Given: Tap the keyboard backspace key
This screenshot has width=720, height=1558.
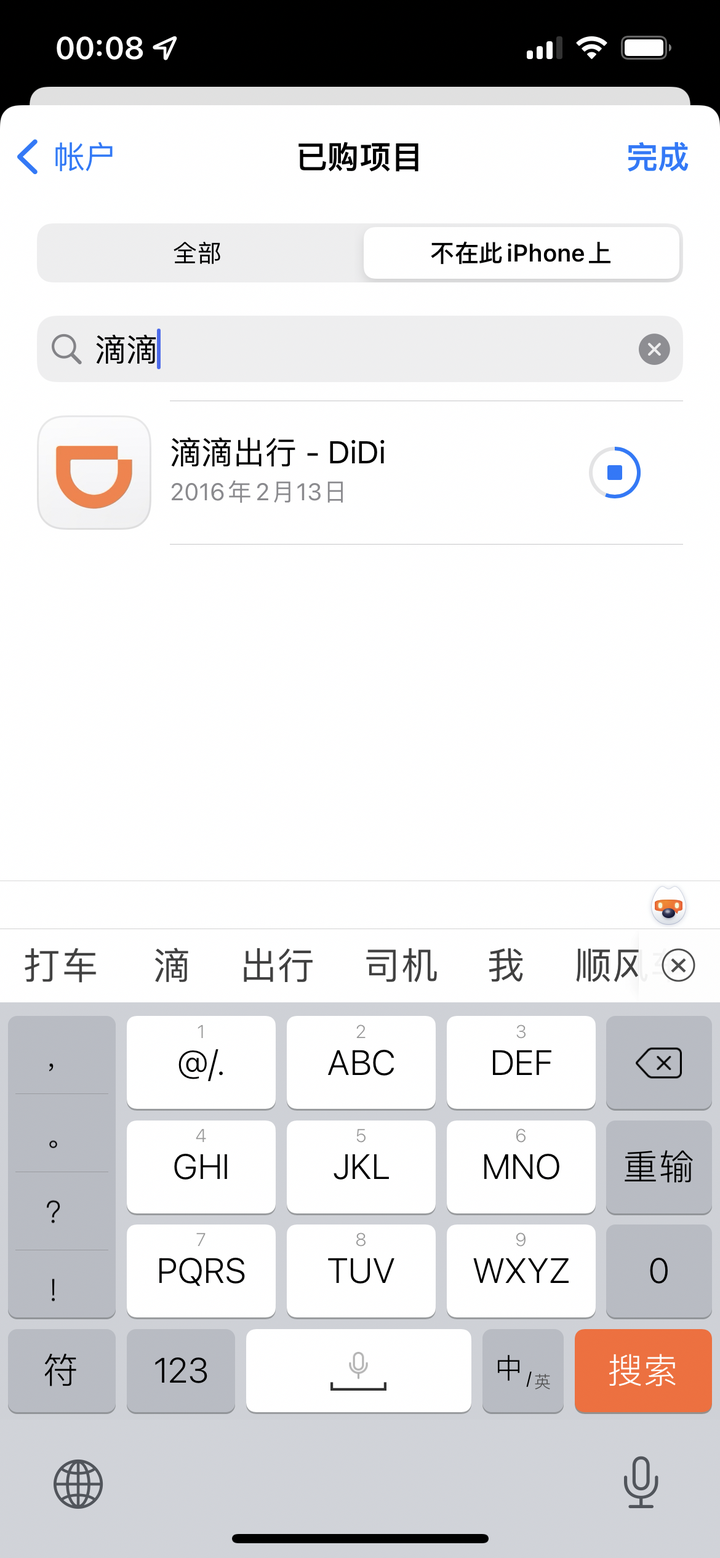Looking at the screenshot, I should click(658, 1062).
